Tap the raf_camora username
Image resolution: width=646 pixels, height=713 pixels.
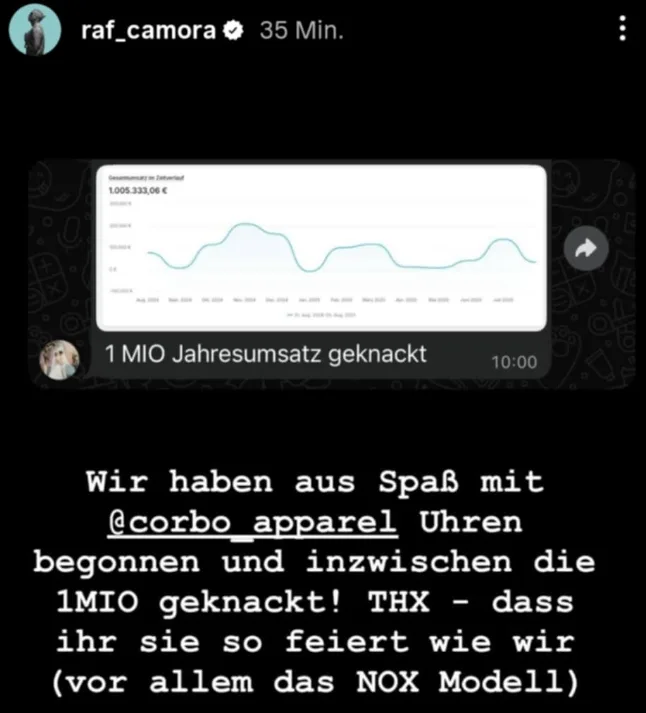pos(148,31)
